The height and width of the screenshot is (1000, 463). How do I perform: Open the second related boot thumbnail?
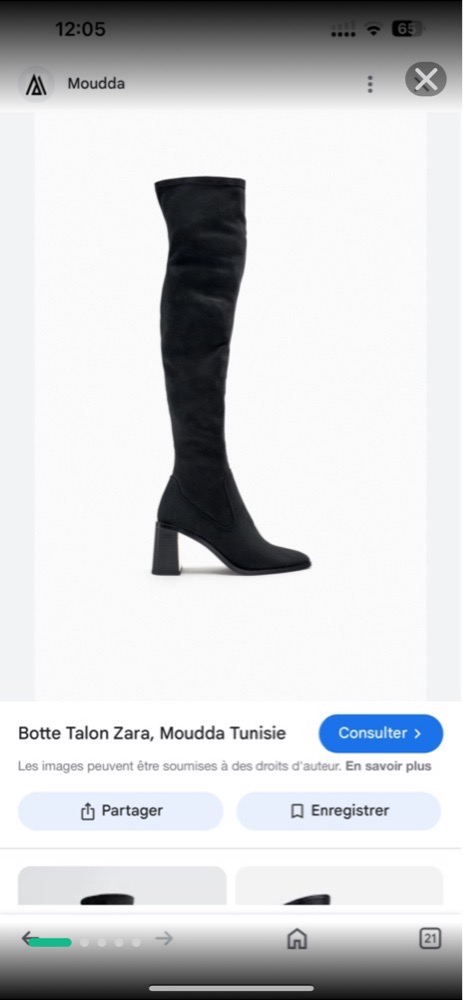[x=339, y=885]
